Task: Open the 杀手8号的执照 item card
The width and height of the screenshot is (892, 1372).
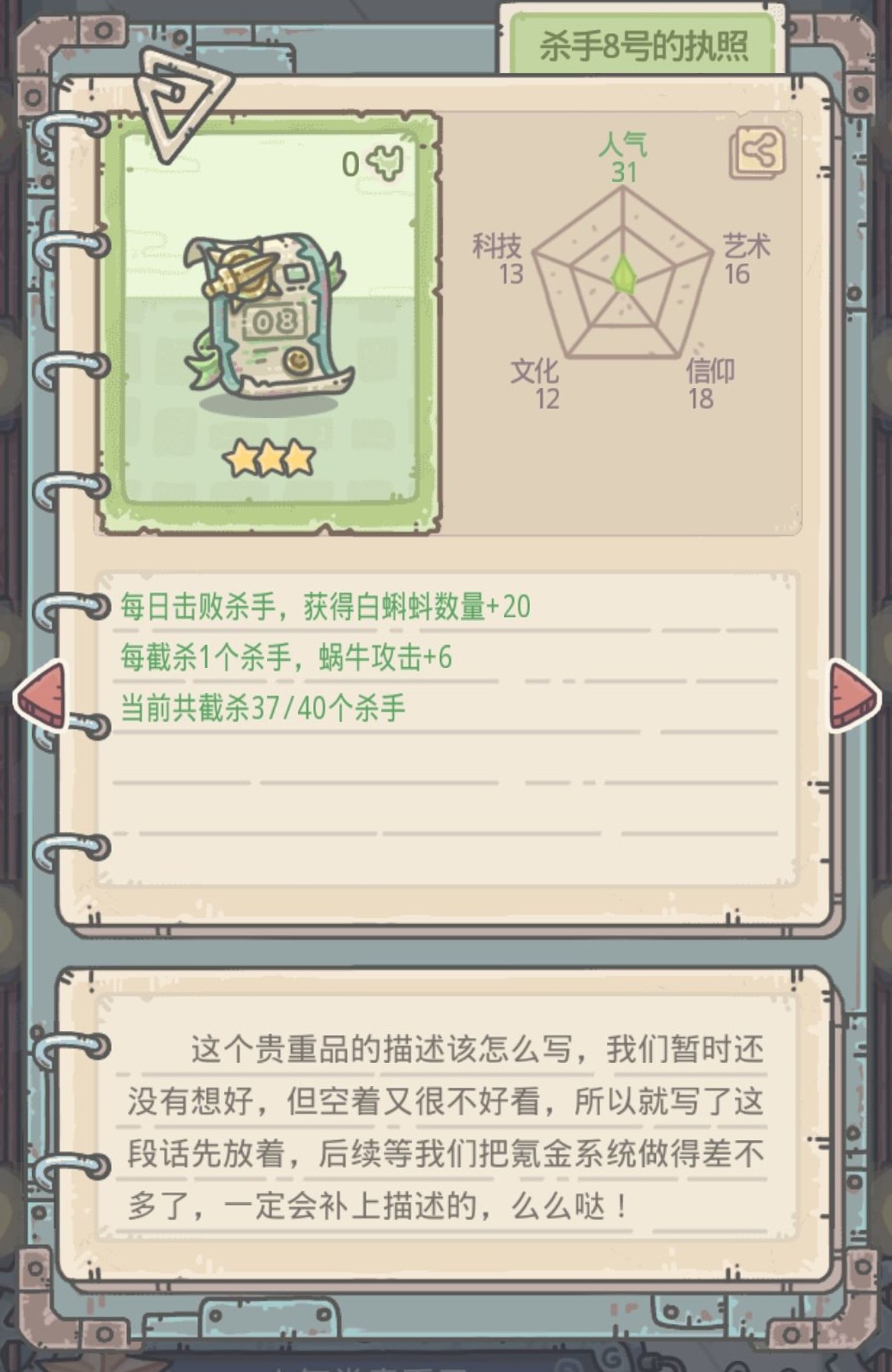Action: pos(270,322)
